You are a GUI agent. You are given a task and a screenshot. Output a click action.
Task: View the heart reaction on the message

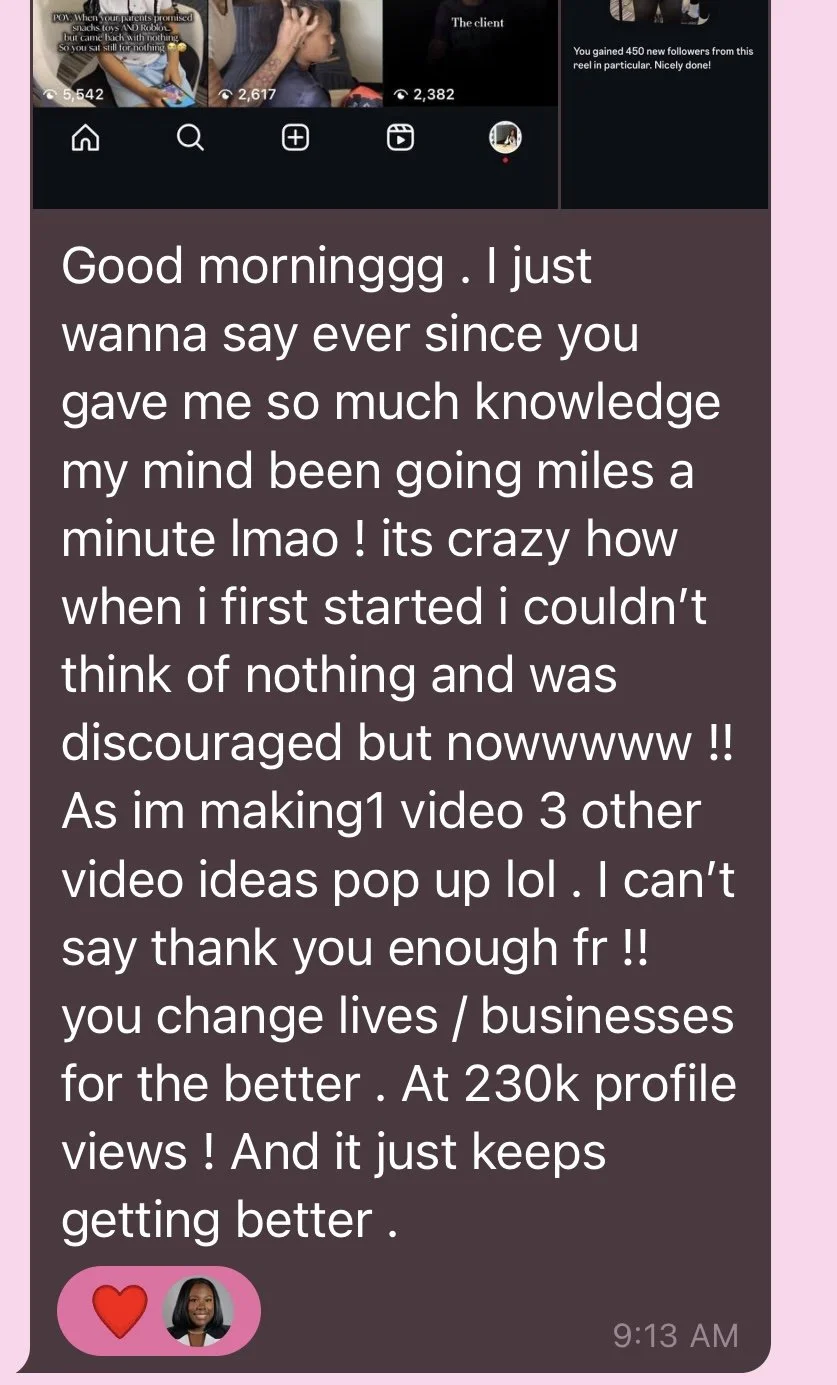tap(120, 1312)
